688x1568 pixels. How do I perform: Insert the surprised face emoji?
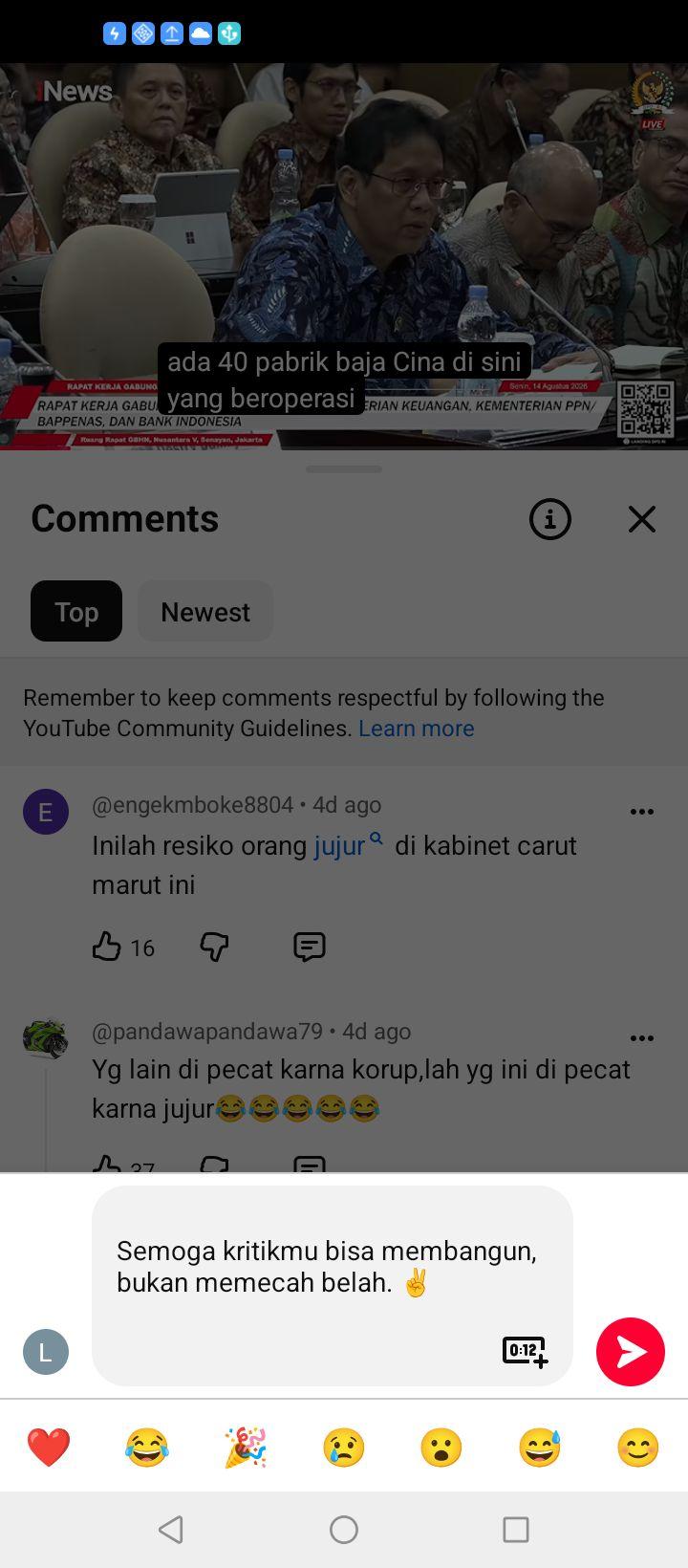click(x=441, y=1447)
